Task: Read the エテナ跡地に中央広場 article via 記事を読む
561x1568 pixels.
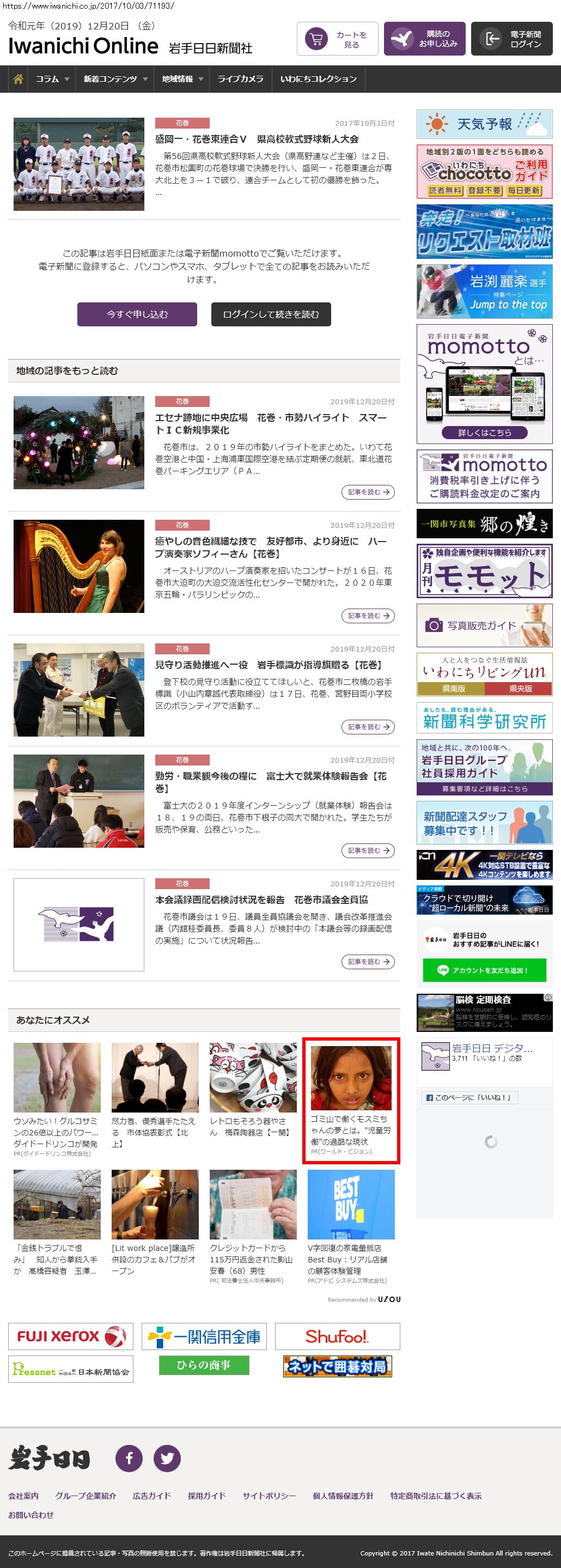Action: click(x=368, y=492)
